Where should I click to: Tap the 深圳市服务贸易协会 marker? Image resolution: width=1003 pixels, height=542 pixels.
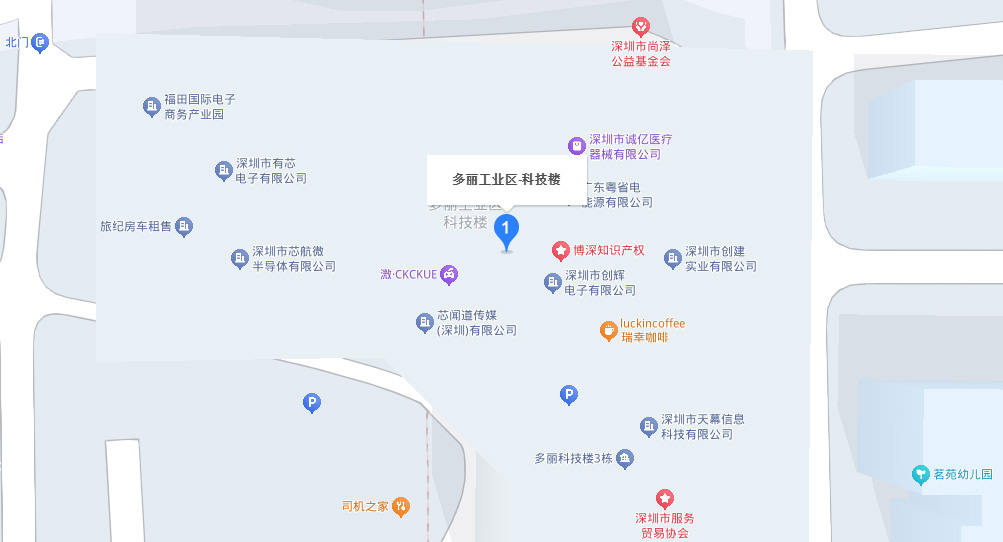click(665, 498)
